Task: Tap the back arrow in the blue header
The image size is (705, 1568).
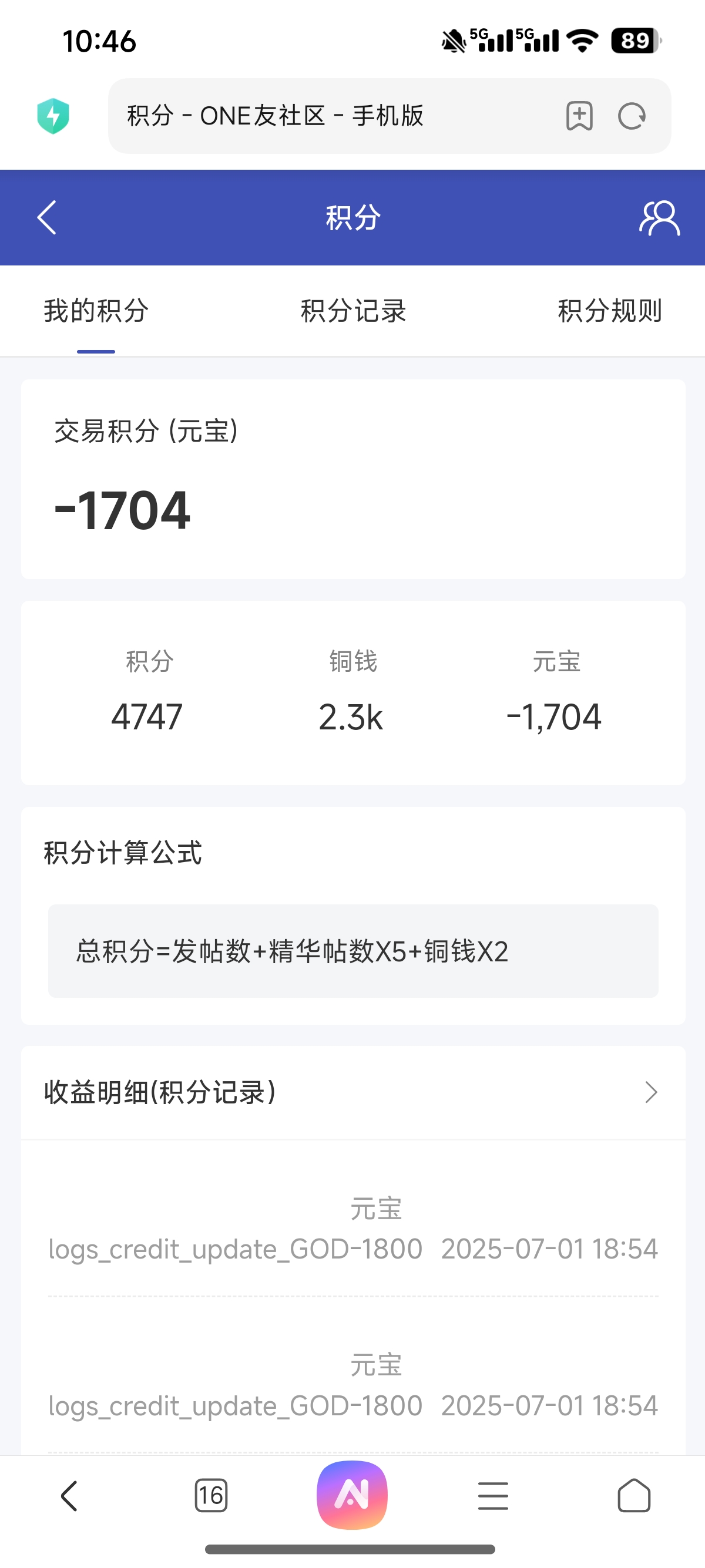Action: [46, 217]
